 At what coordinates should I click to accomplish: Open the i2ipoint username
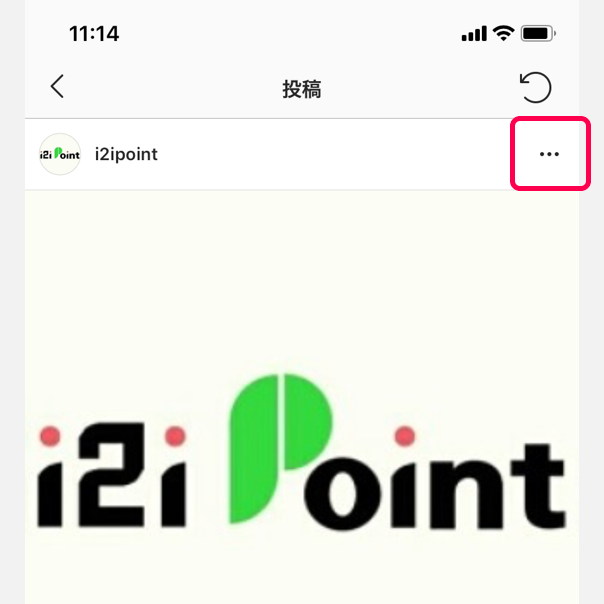coord(125,154)
